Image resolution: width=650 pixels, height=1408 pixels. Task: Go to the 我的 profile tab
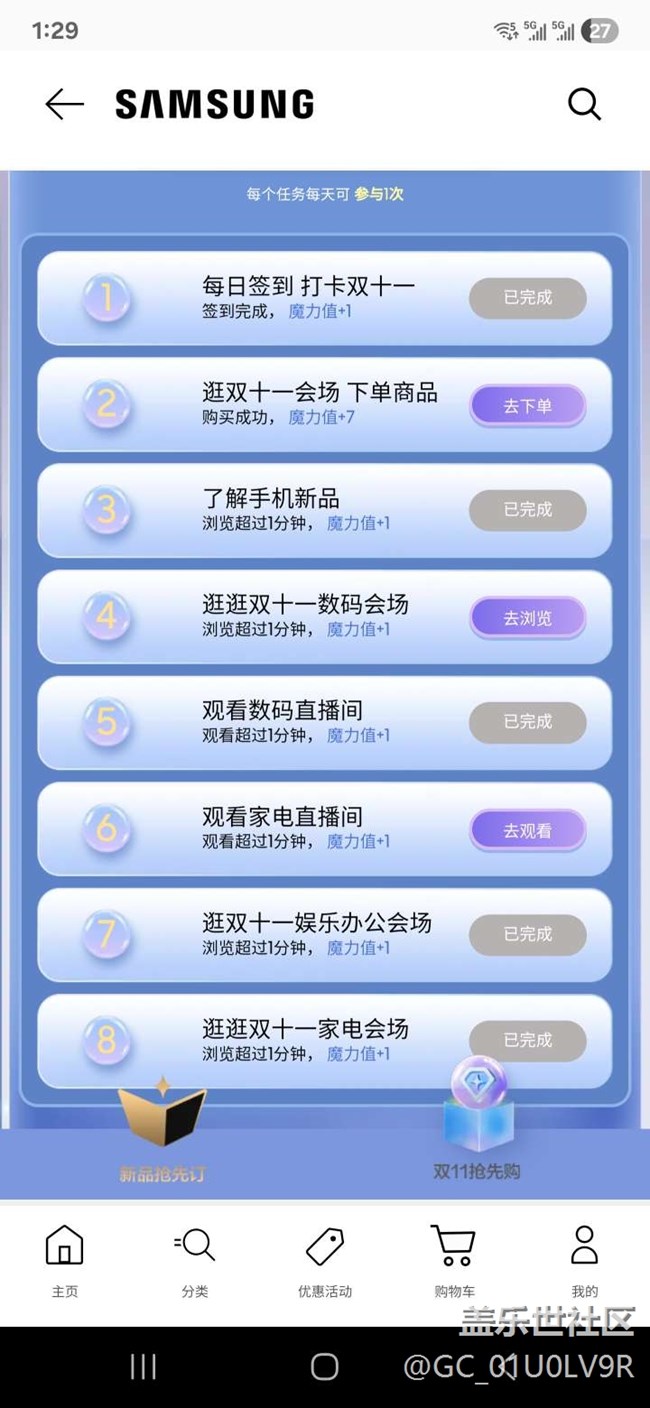[x=584, y=1261]
